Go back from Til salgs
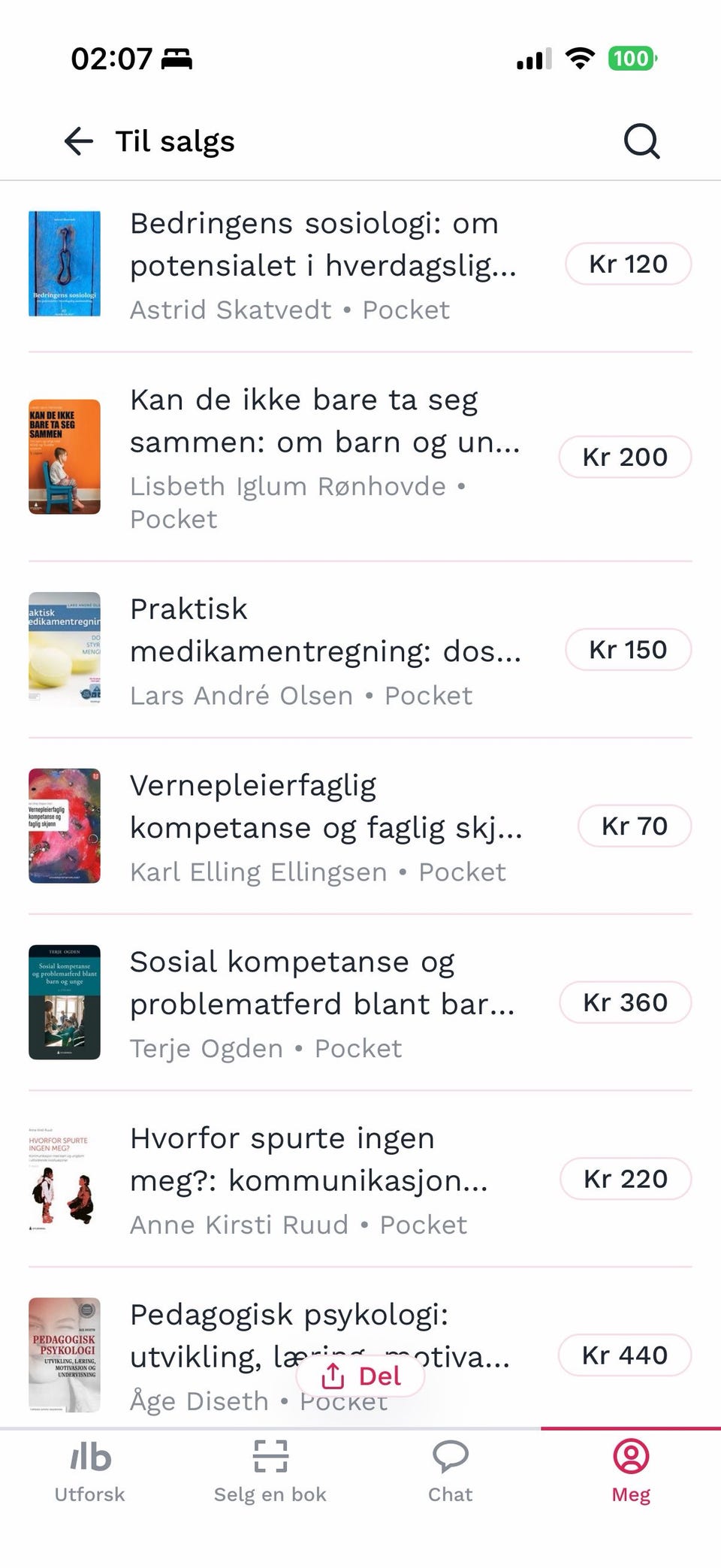721x1568 pixels. point(79,141)
